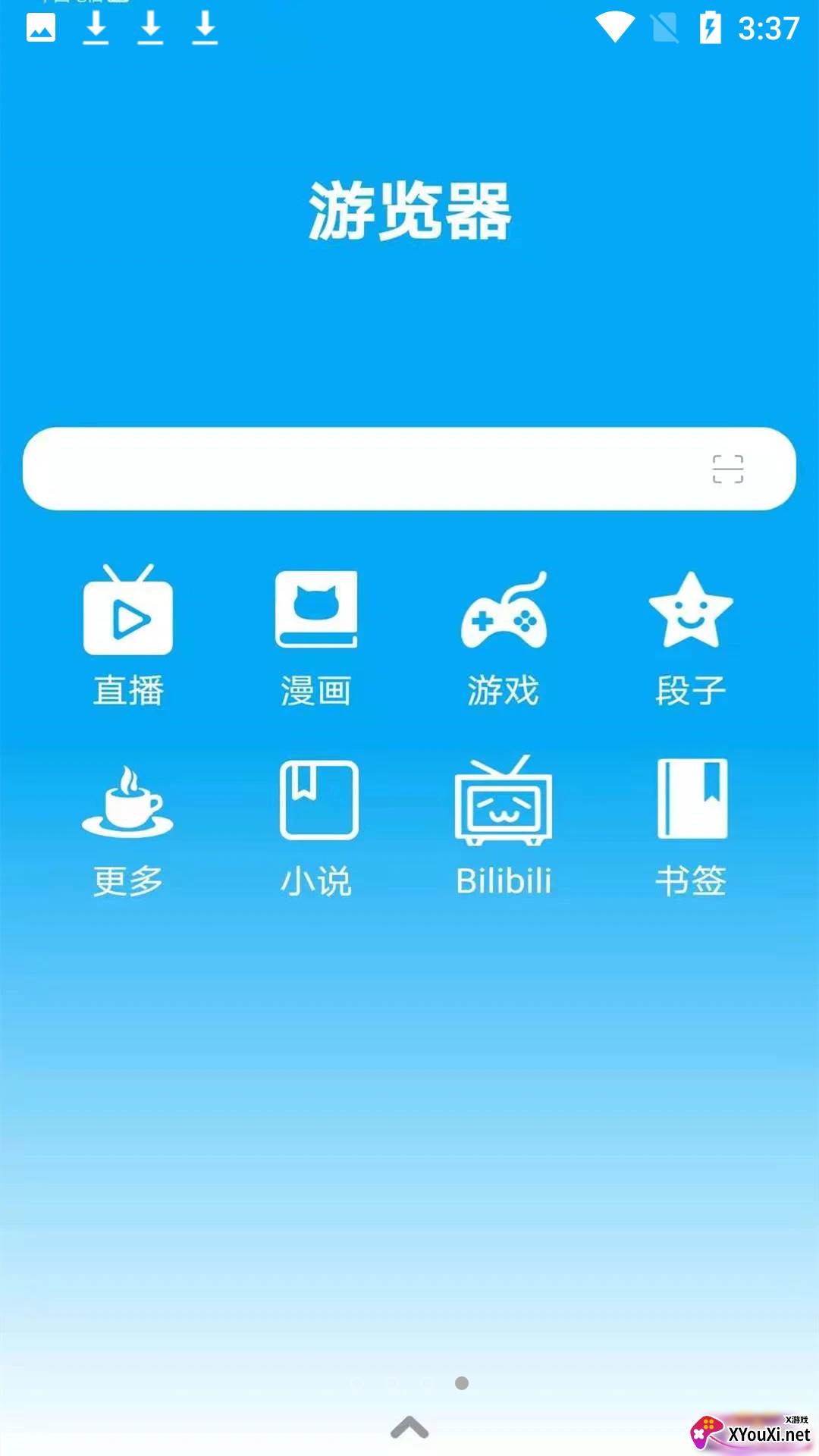The width and height of the screenshot is (819, 1456).
Task: Tap the search address bar
Action: [409, 469]
